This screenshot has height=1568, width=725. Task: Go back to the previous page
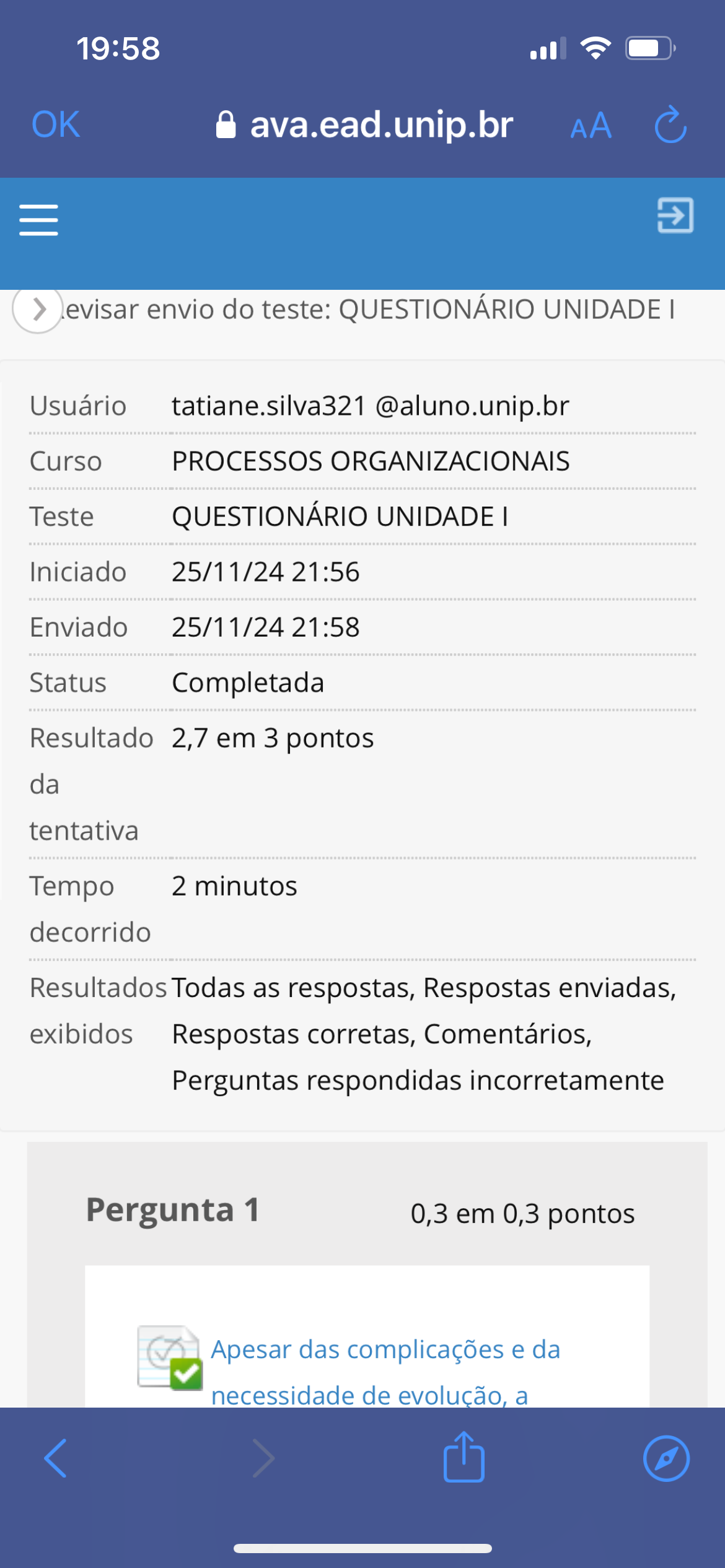(x=55, y=1458)
